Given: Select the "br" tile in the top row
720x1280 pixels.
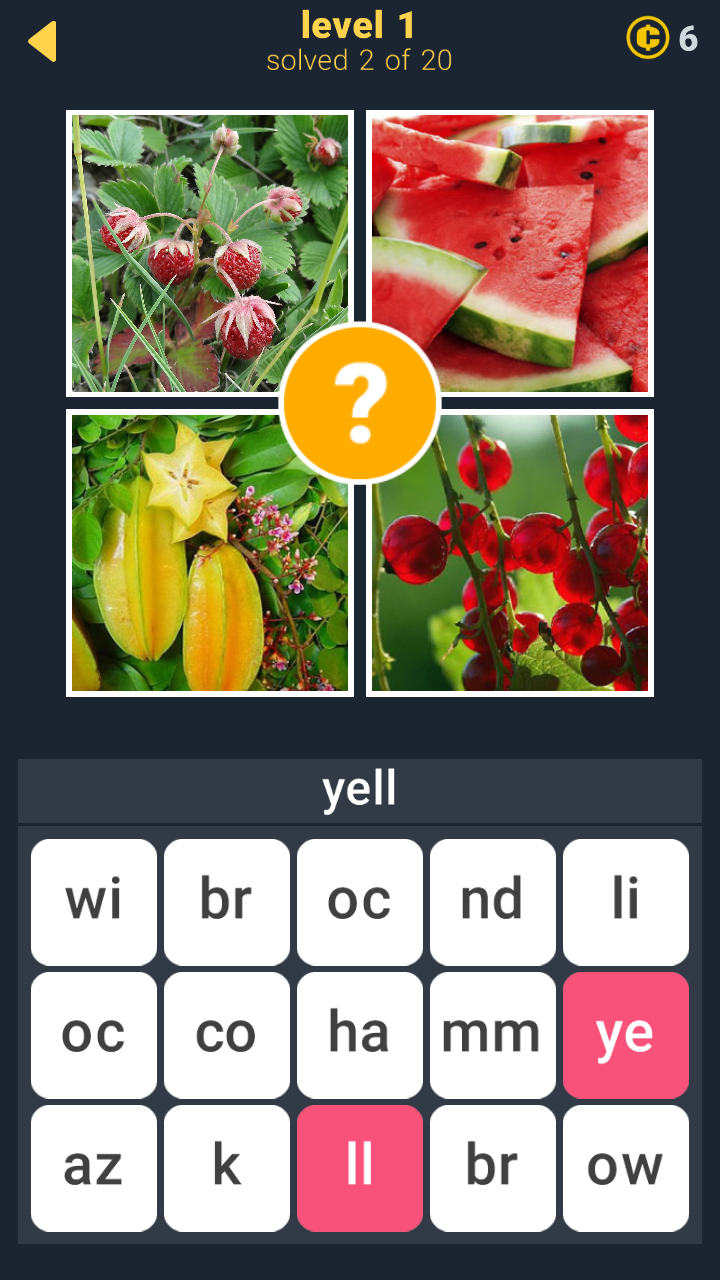Looking at the screenshot, I should click(x=227, y=901).
